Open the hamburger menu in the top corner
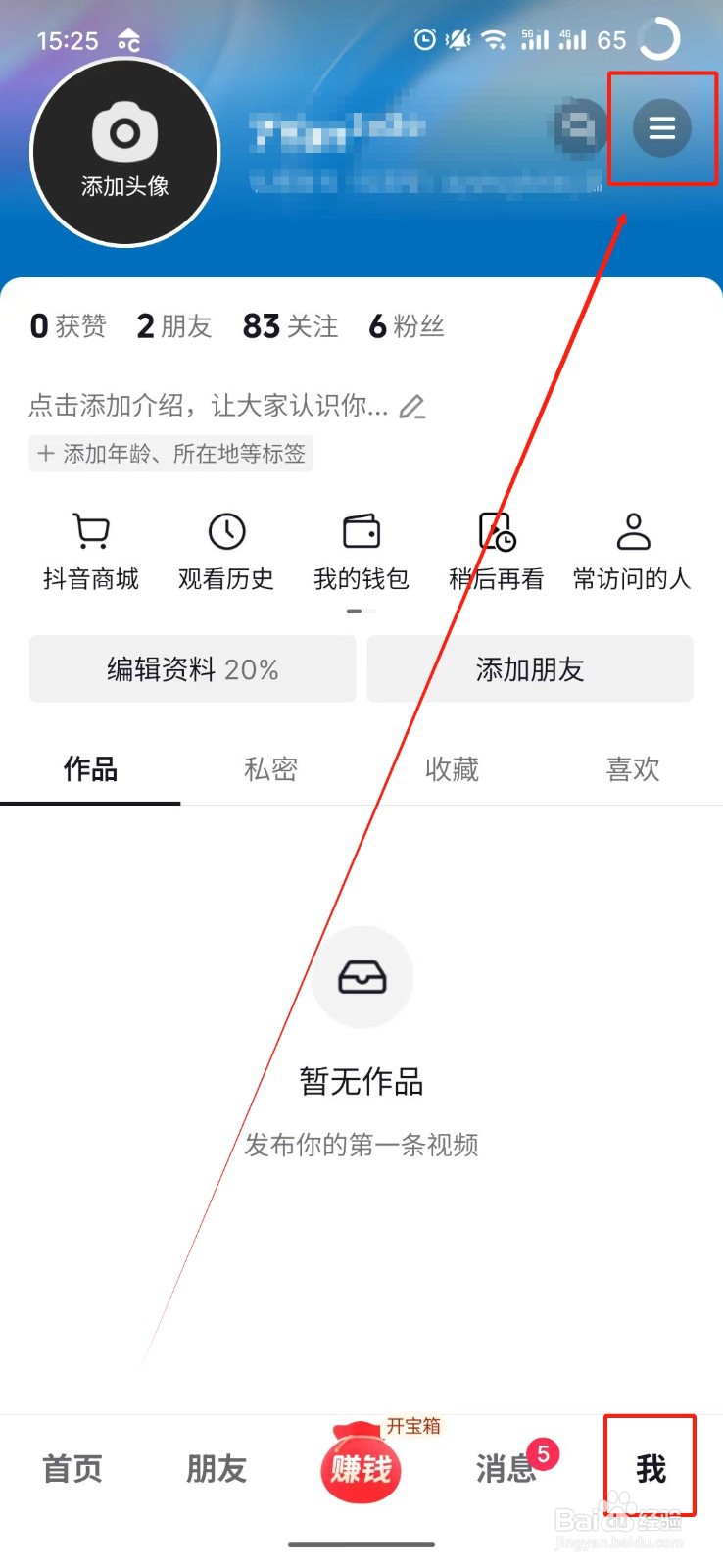 [x=662, y=128]
